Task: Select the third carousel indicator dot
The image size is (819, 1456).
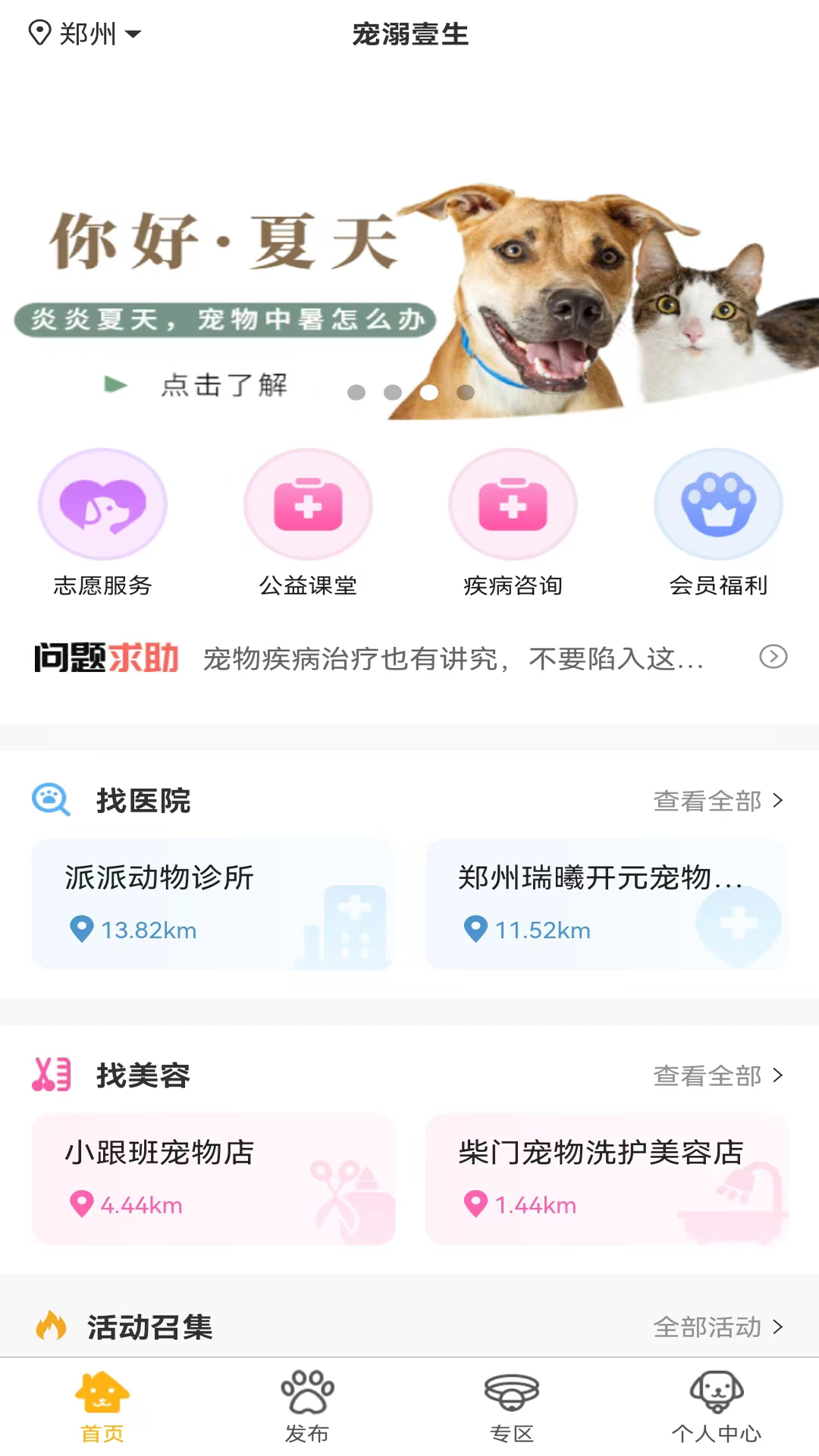Action: (429, 393)
